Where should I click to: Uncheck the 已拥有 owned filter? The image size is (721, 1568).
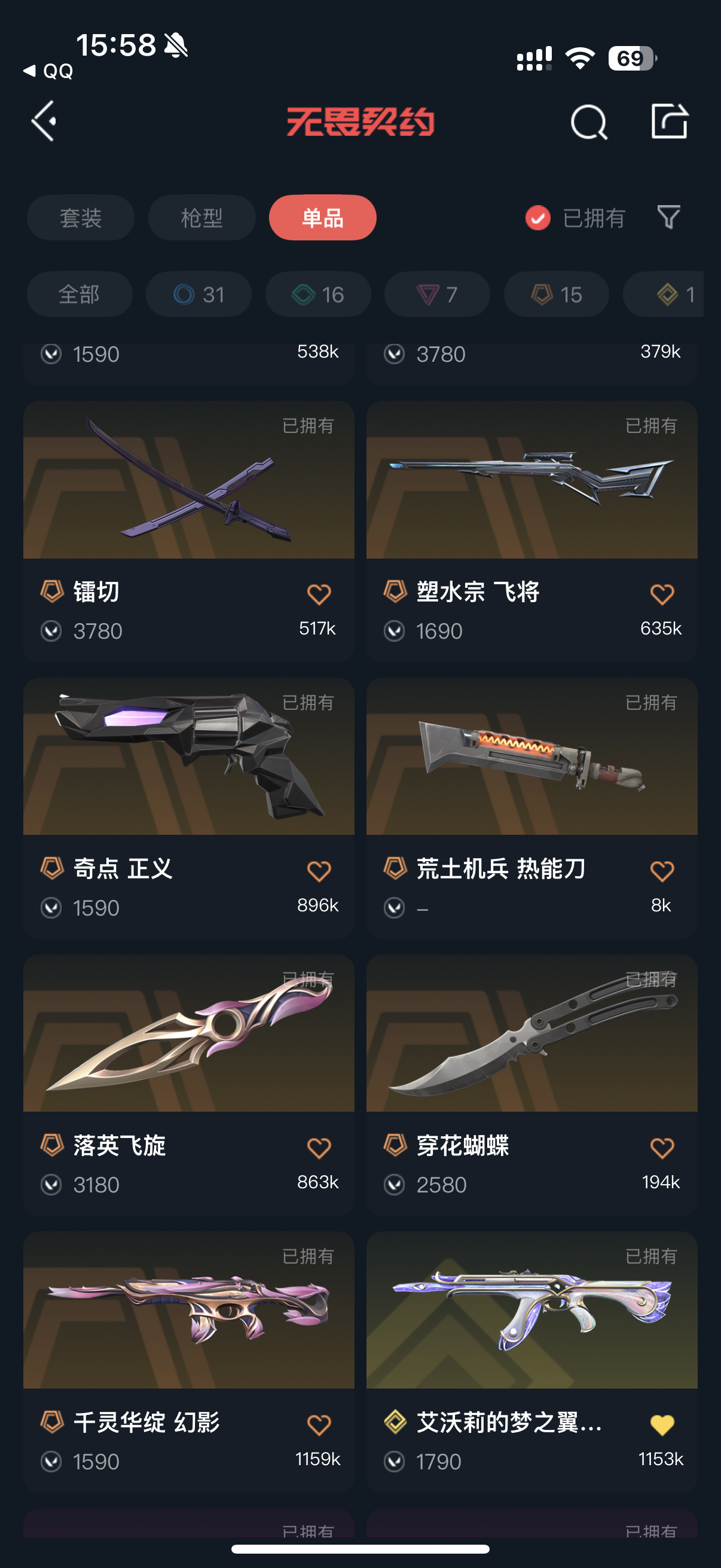[538, 218]
